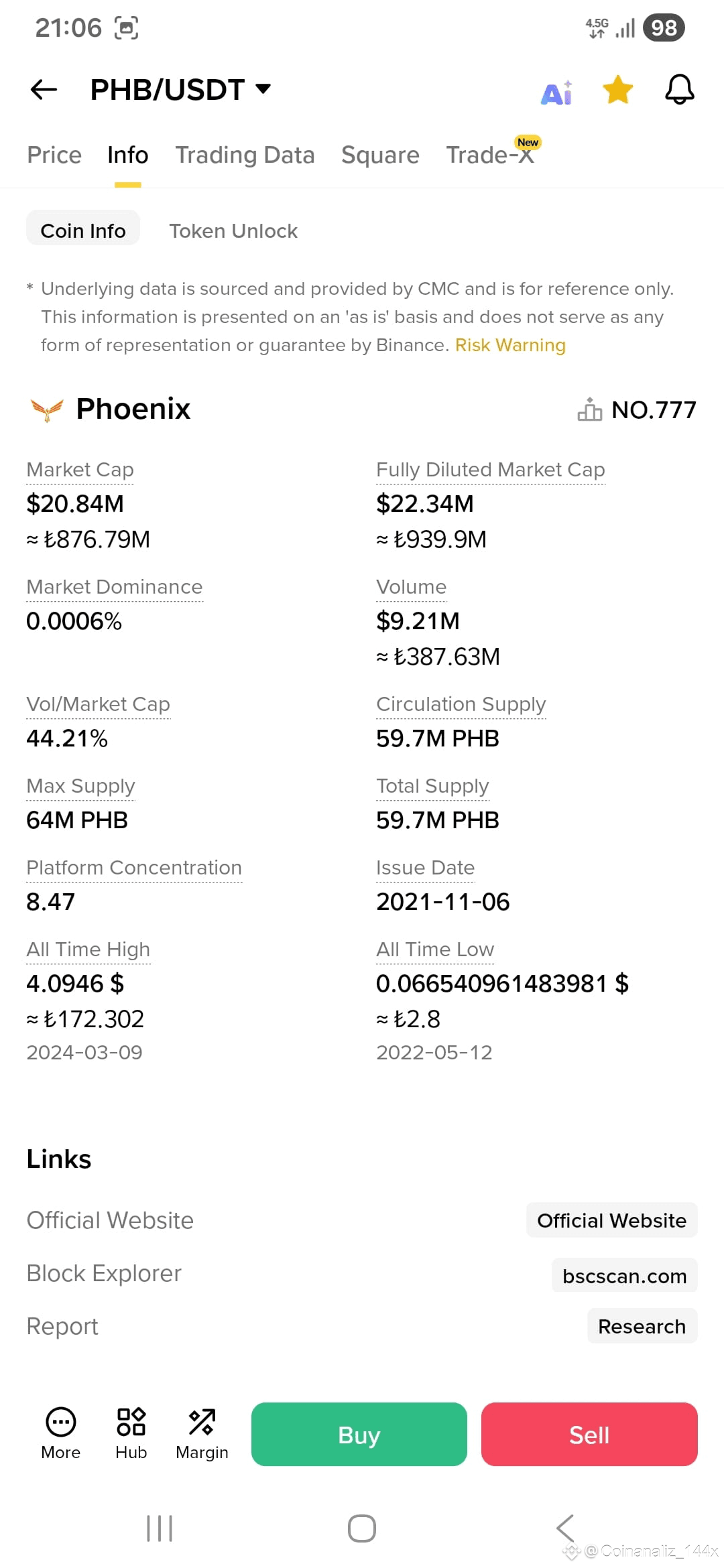This screenshot has height=1568, width=724.
Task: Open the Square tab
Action: [x=379, y=154]
